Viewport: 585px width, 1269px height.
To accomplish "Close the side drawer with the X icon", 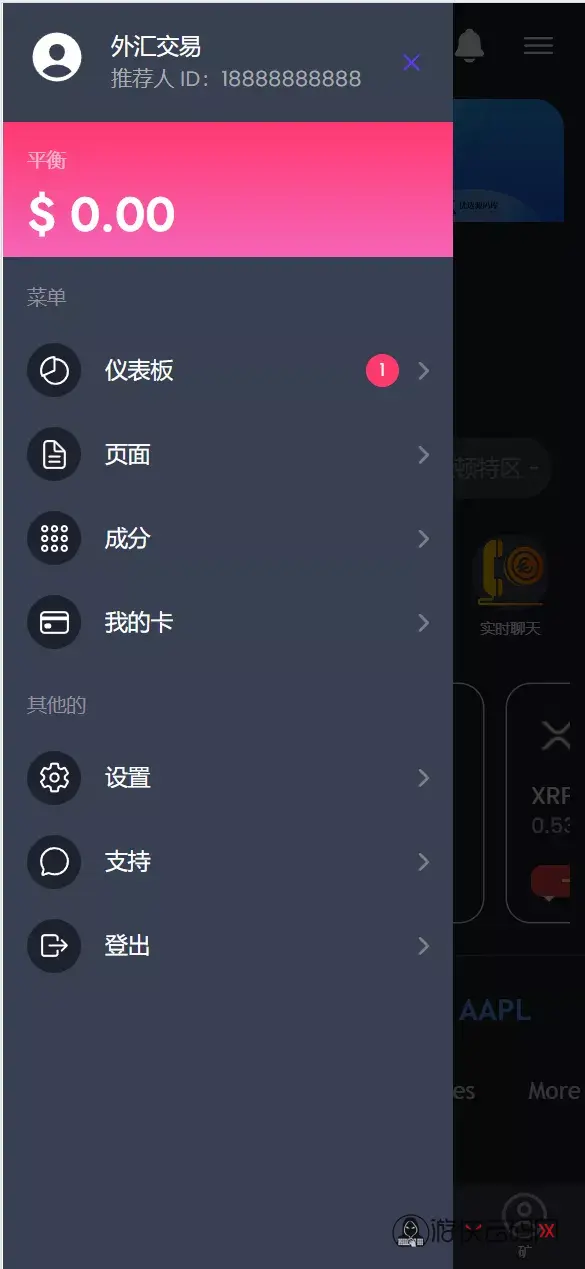I will [411, 62].
